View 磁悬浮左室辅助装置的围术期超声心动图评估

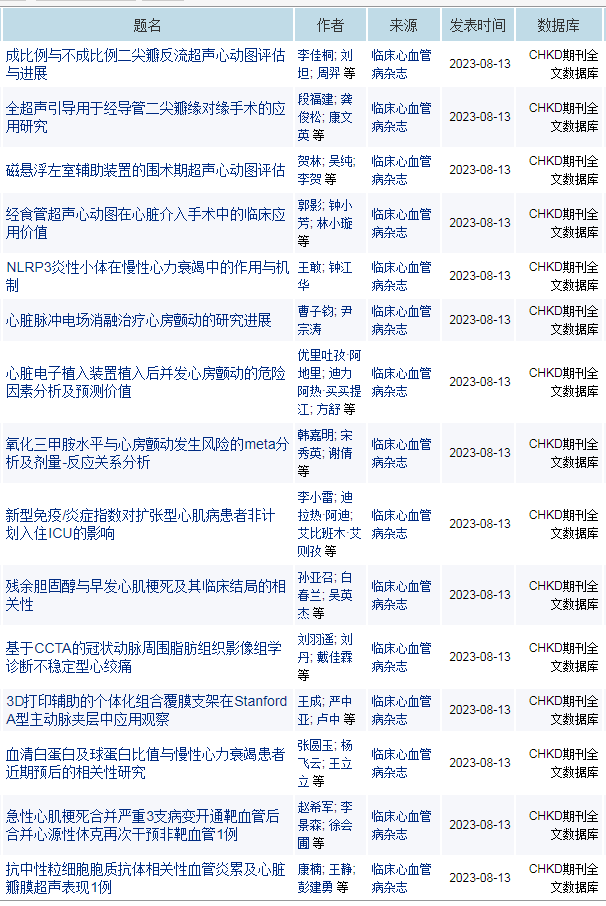click(x=145, y=170)
